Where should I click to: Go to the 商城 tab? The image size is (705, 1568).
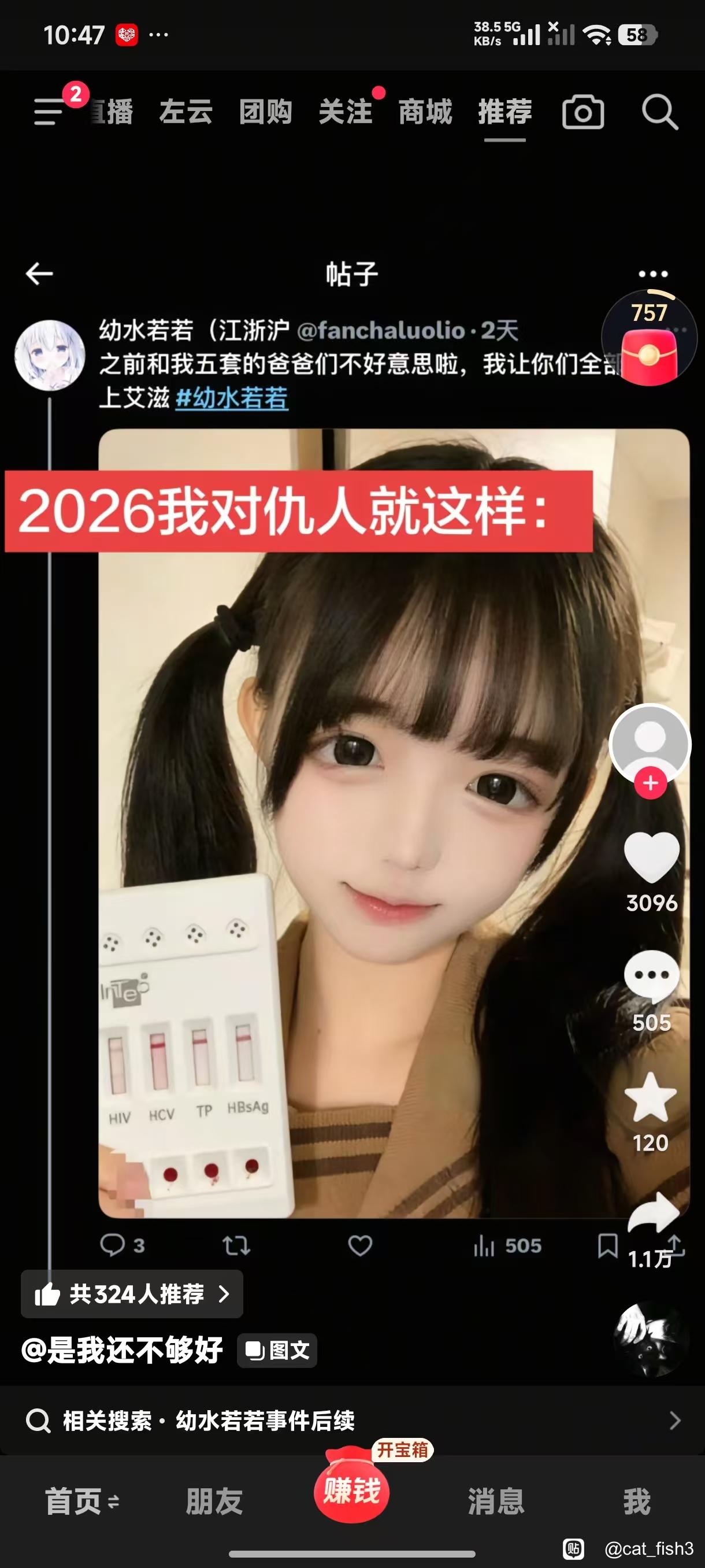425,112
